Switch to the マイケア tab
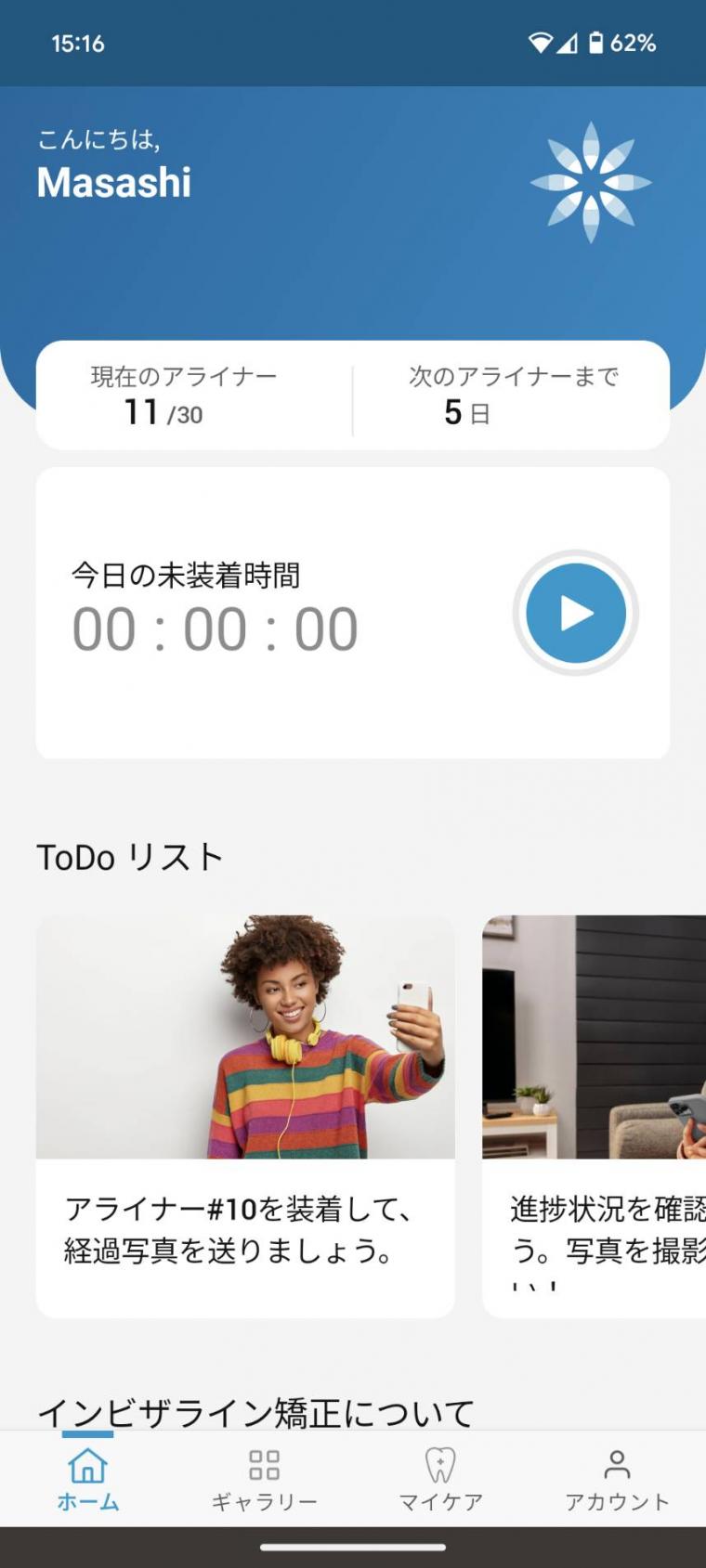The image size is (706, 1568). tap(440, 1479)
